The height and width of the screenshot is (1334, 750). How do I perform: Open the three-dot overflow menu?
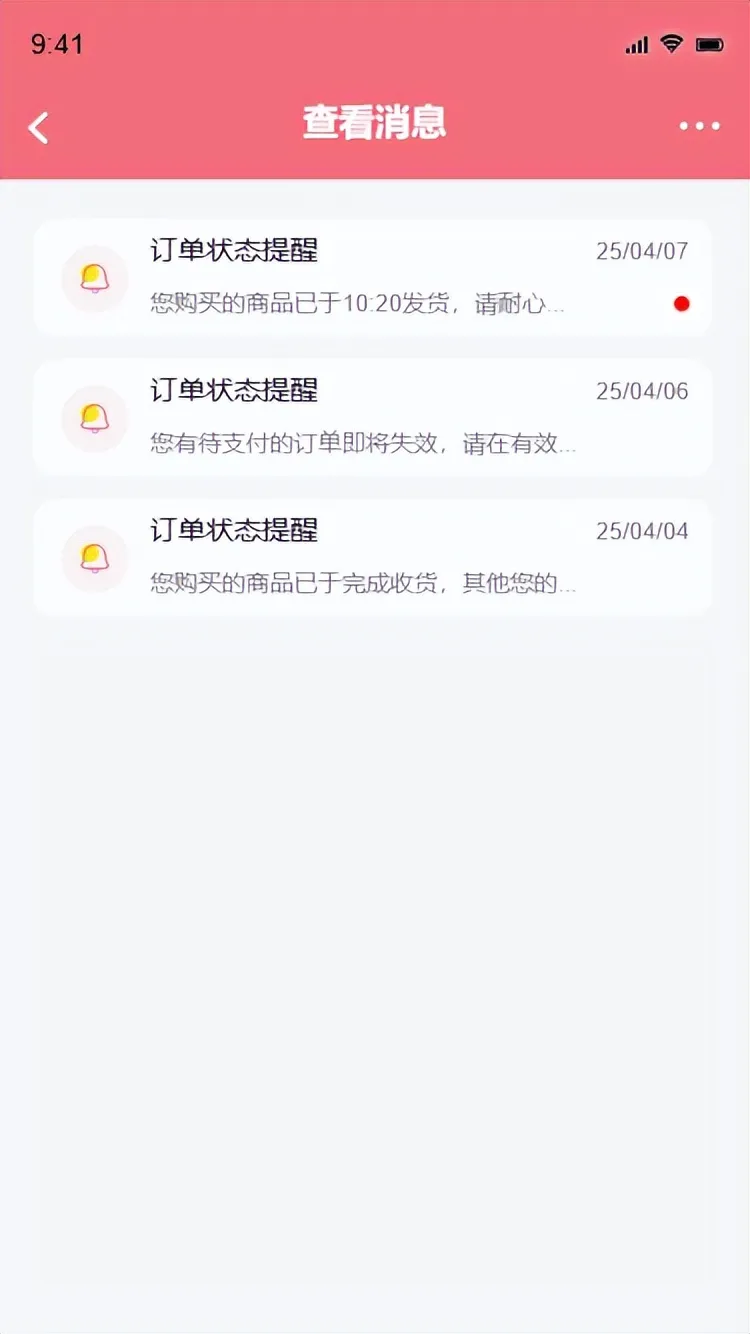(699, 126)
